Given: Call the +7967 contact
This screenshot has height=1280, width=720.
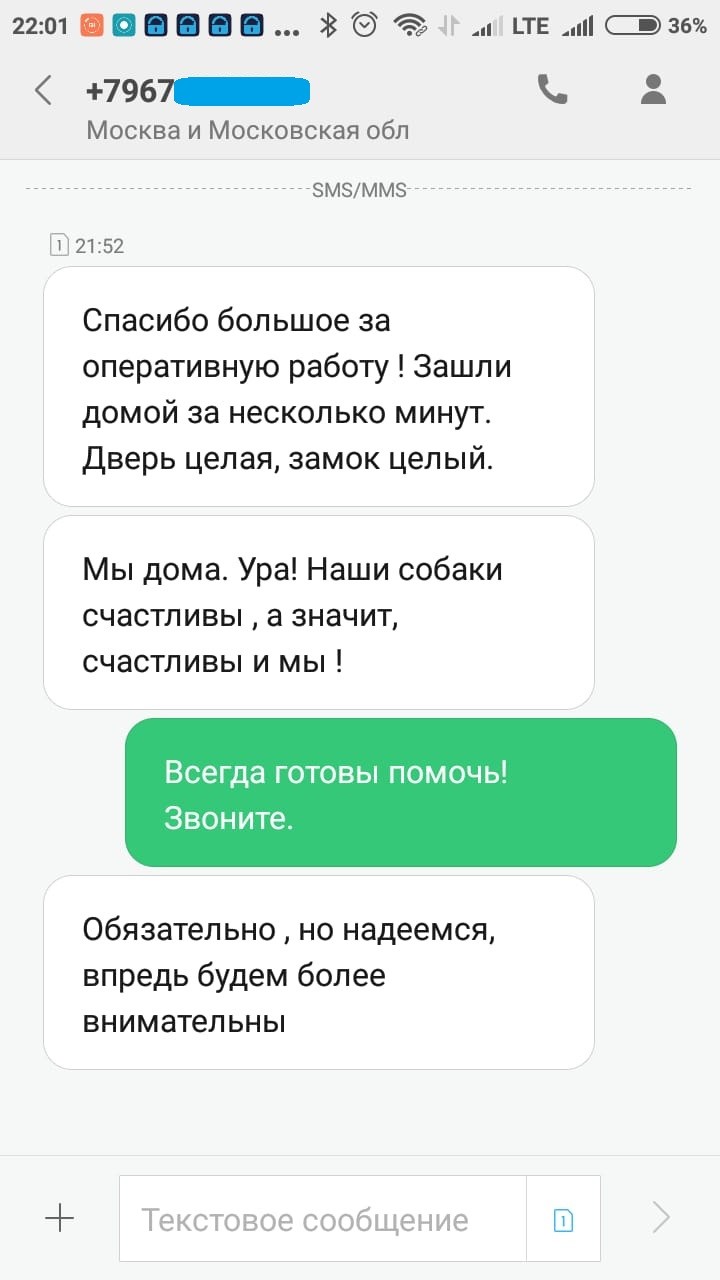Looking at the screenshot, I should 552,90.
